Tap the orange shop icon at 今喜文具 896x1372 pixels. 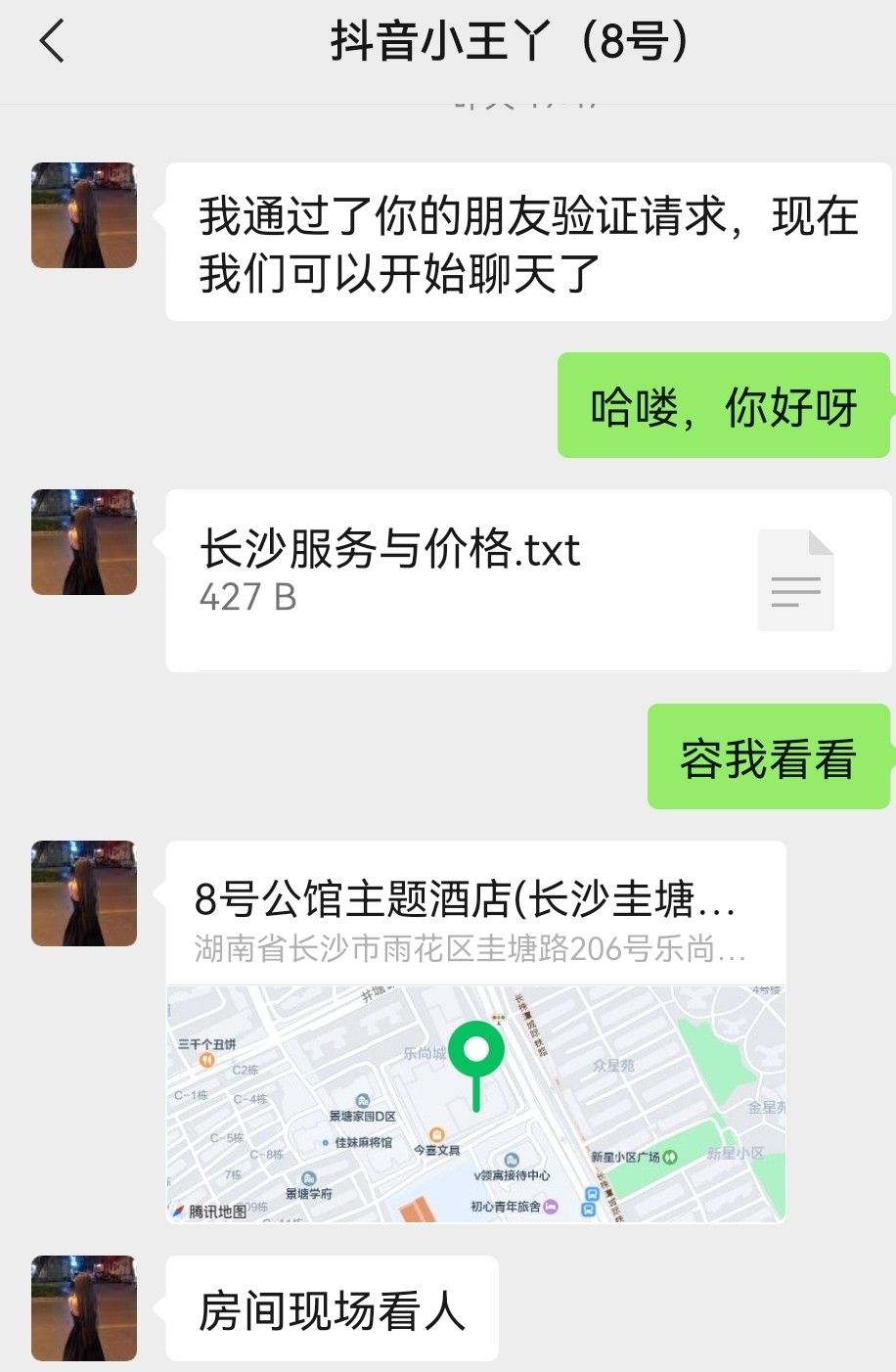click(437, 1132)
